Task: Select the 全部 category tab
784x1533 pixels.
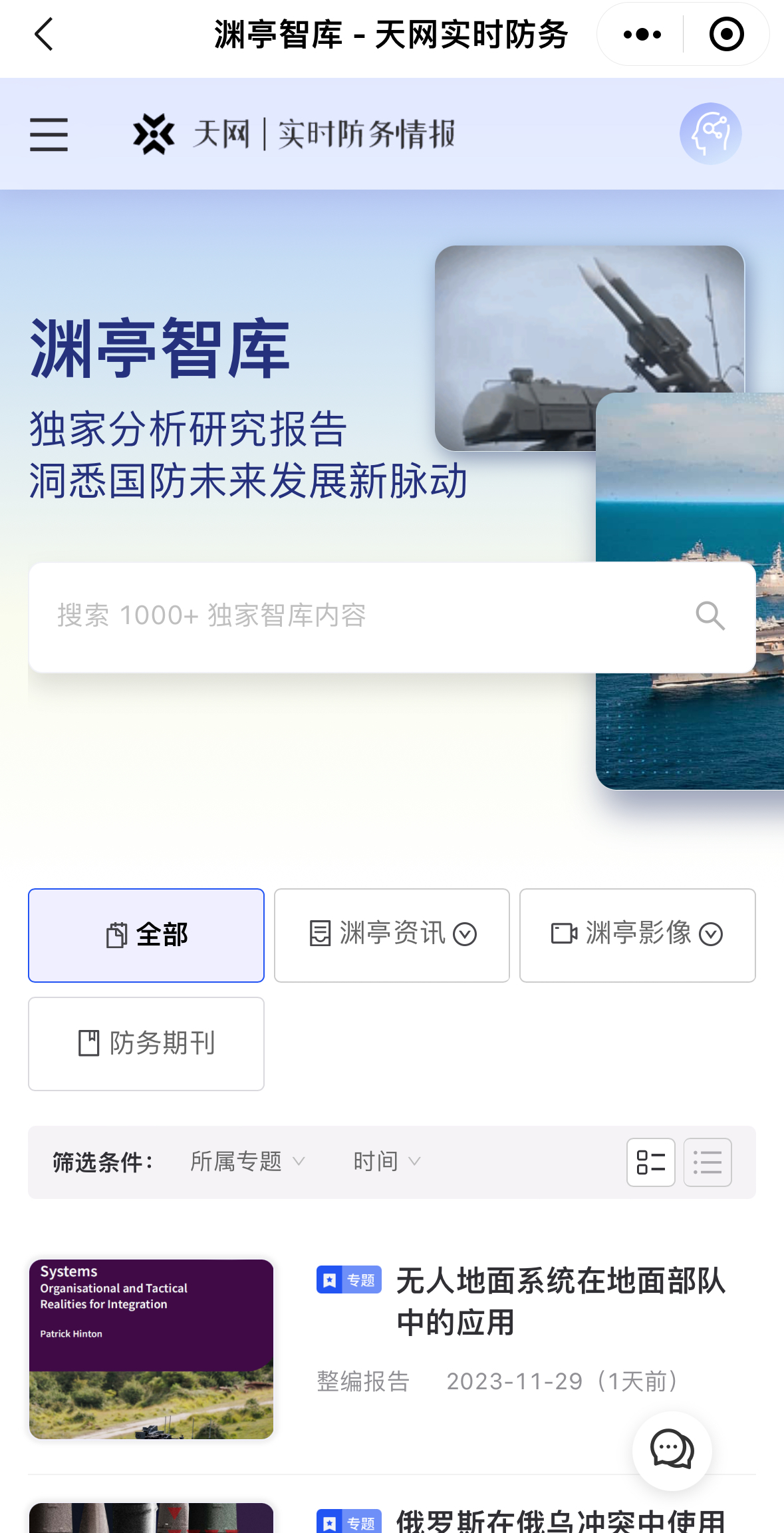Action: pyautogui.click(x=146, y=935)
